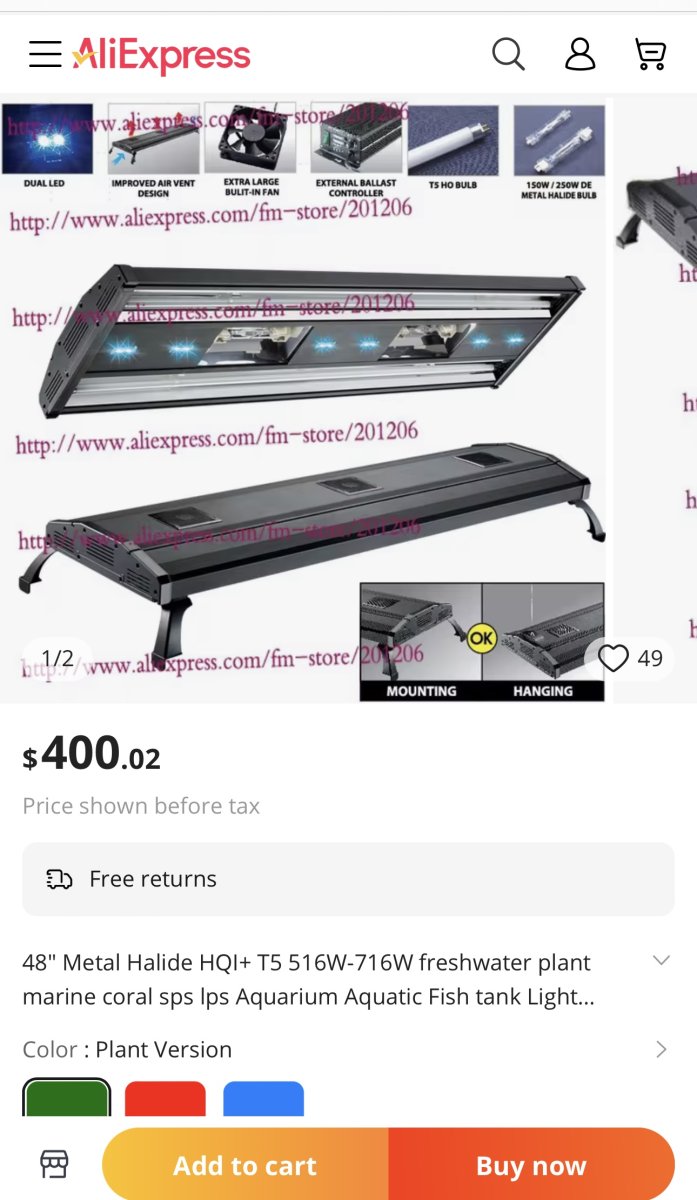The width and height of the screenshot is (697, 1200).
Task: Open the Color options chevron
Action: [x=661, y=1049]
